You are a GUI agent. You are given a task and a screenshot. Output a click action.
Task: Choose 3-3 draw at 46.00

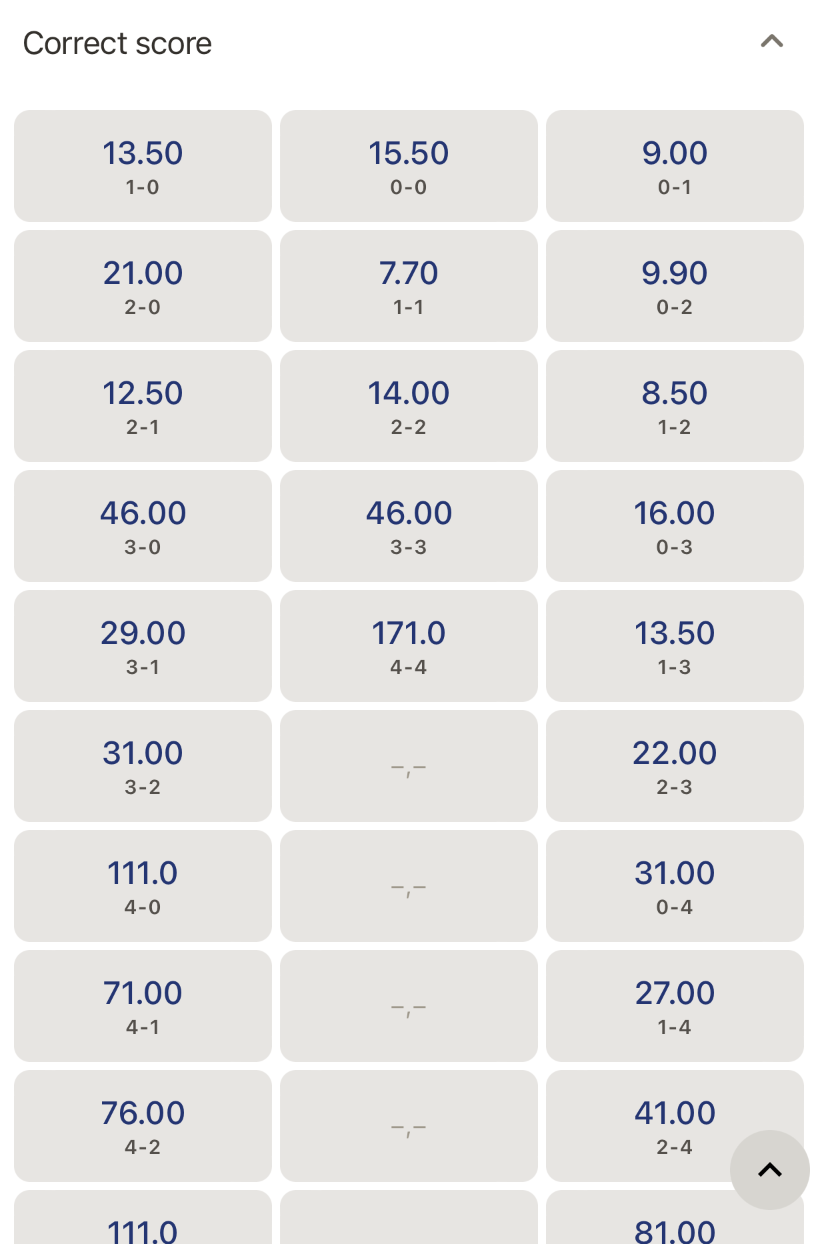[409, 525]
